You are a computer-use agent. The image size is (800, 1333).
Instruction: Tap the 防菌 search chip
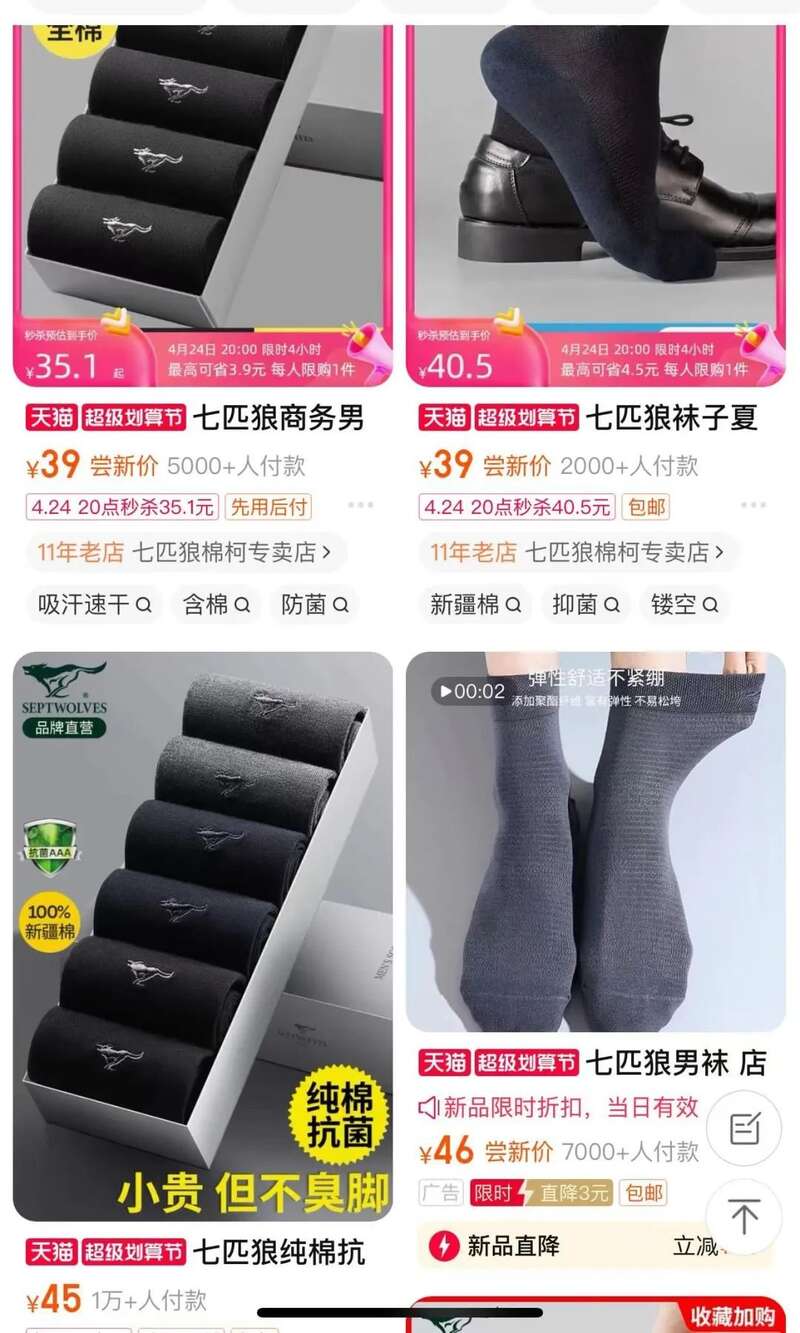[x=315, y=605]
